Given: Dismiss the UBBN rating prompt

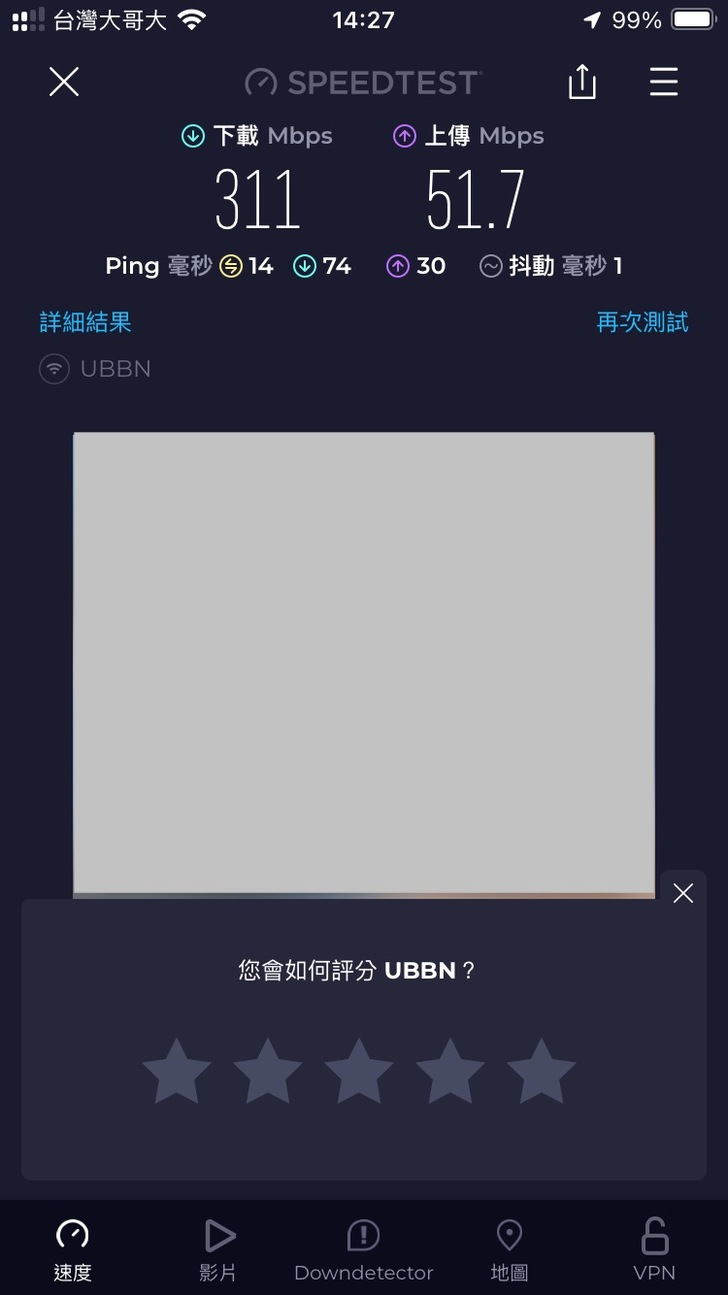Looking at the screenshot, I should click(x=683, y=893).
